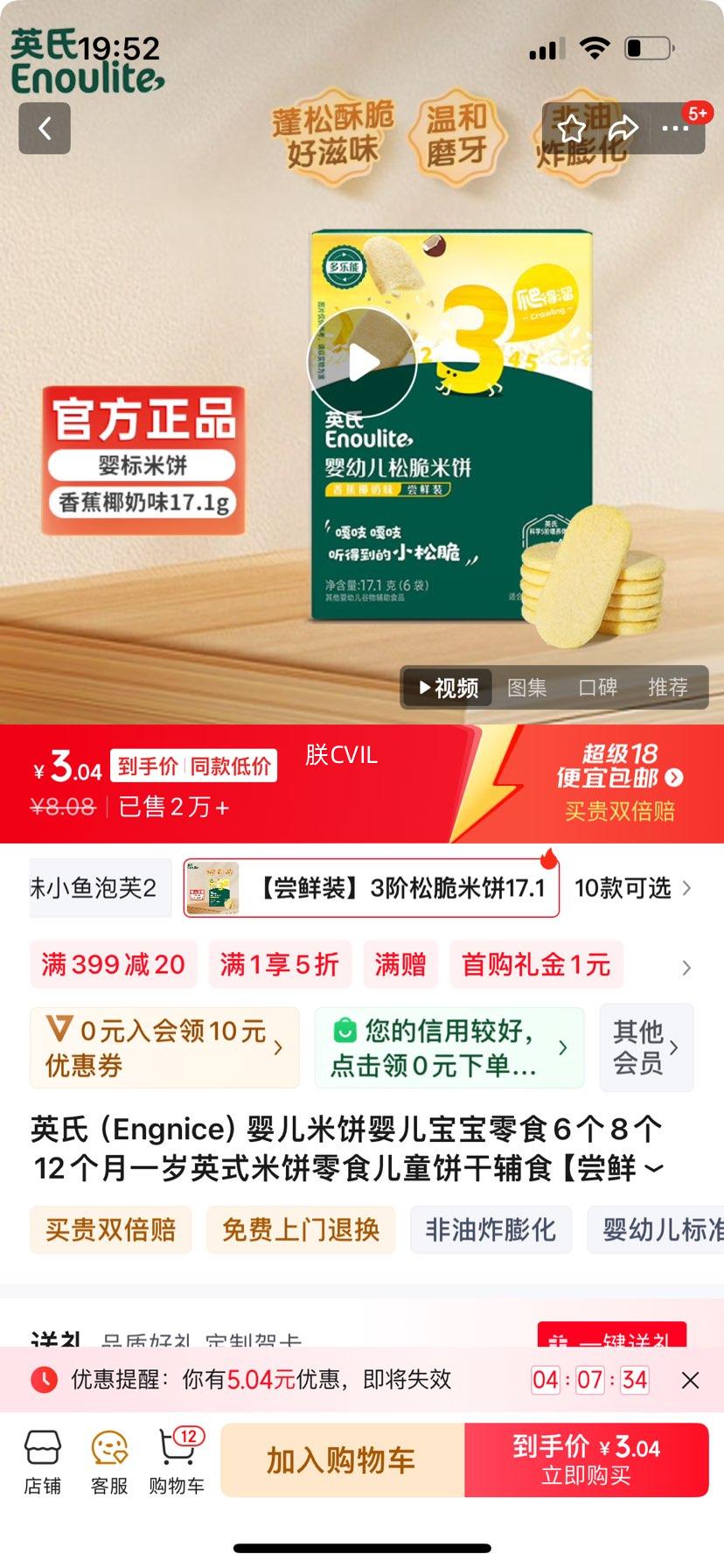Expand the coupon list via the right chevron
Screen dimensions: 724x1568
(686, 967)
